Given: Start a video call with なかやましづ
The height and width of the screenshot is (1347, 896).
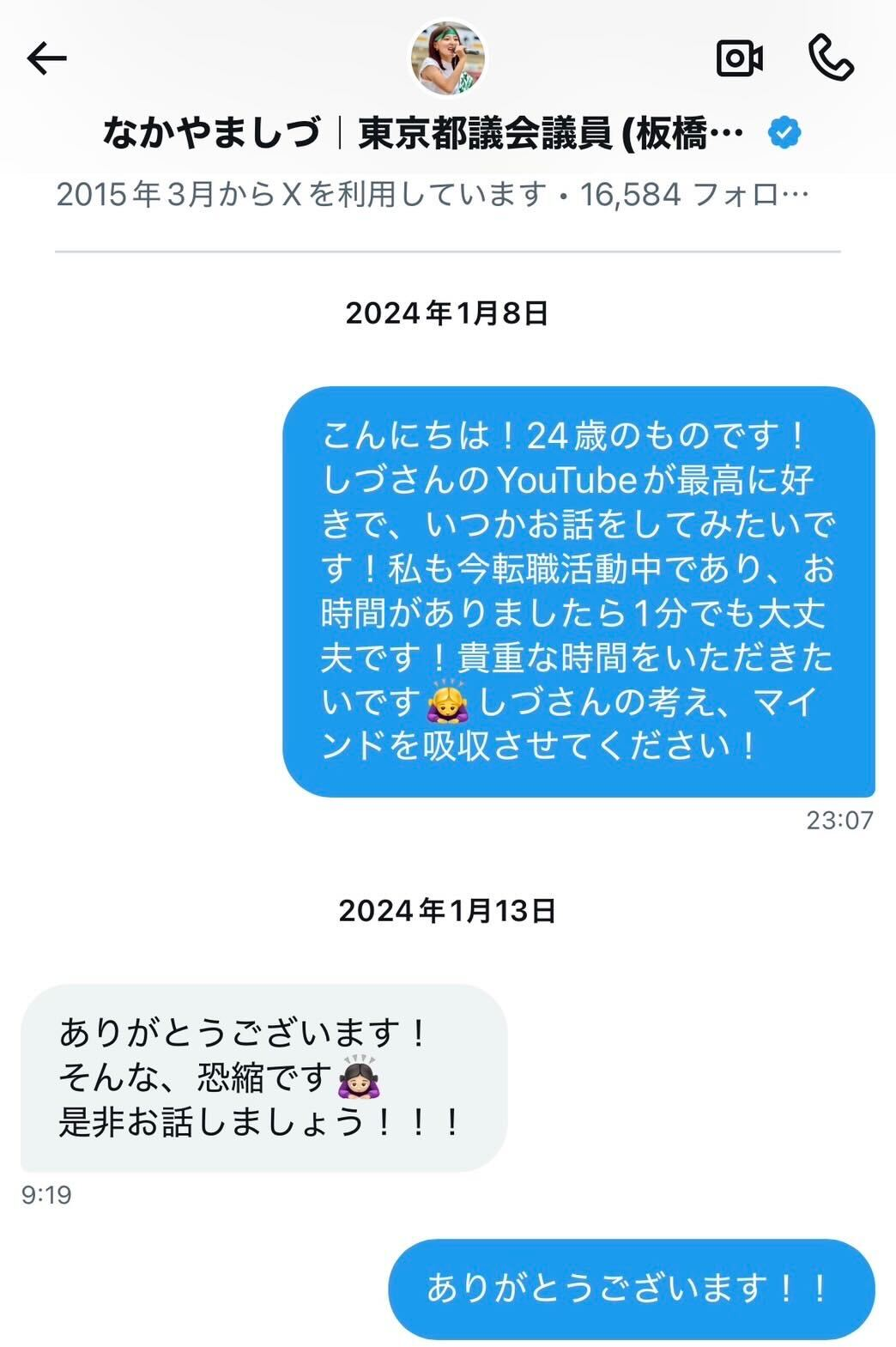Looking at the screenshot, I should [739, 58].
